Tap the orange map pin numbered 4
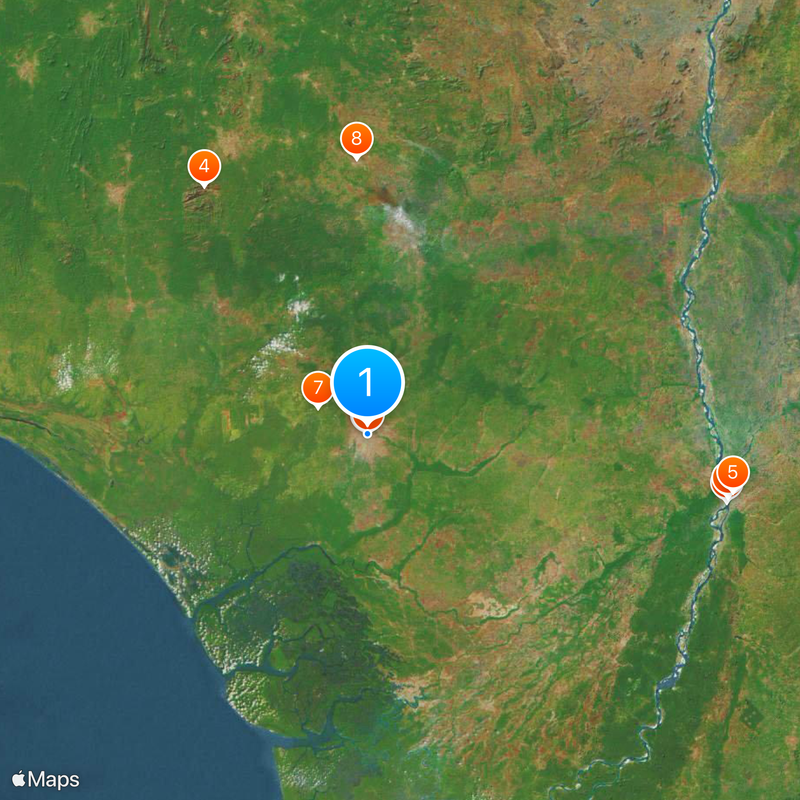This screenshot has height=800, width=800. [204, 166]
